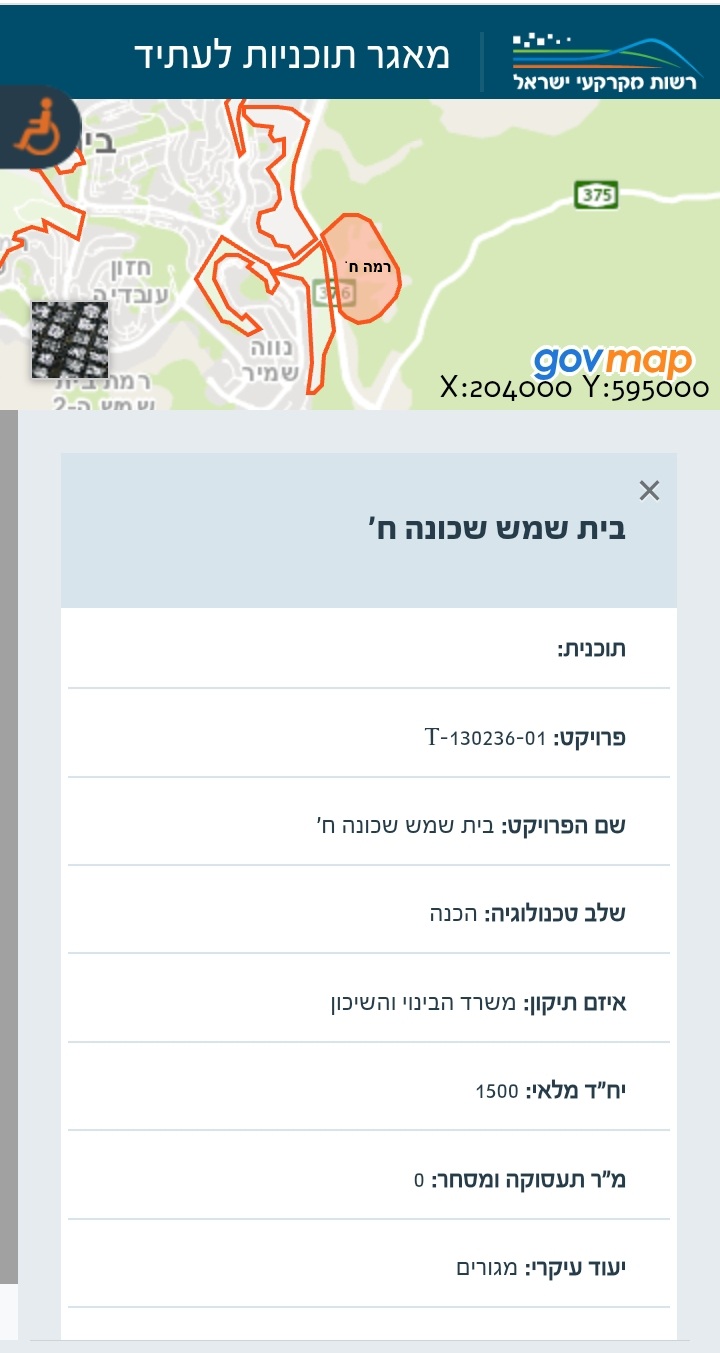Close the בית שמש שכונה ח' details panel
This screenshot has height=1353, width=720.
click(649, 490)
